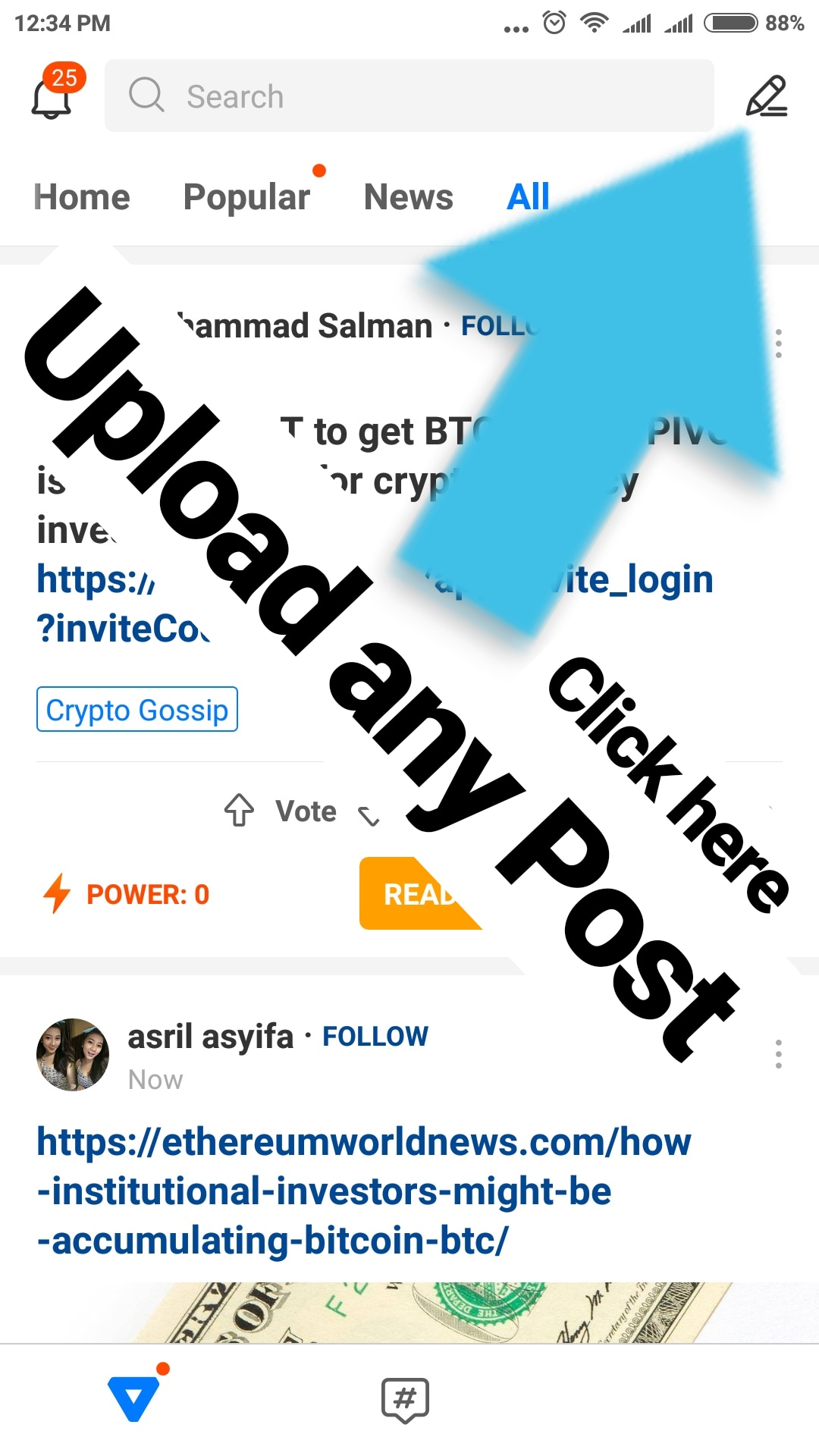
Task: Open the ethereumworldnews.com article link
Action: [x=362, y=1191]
